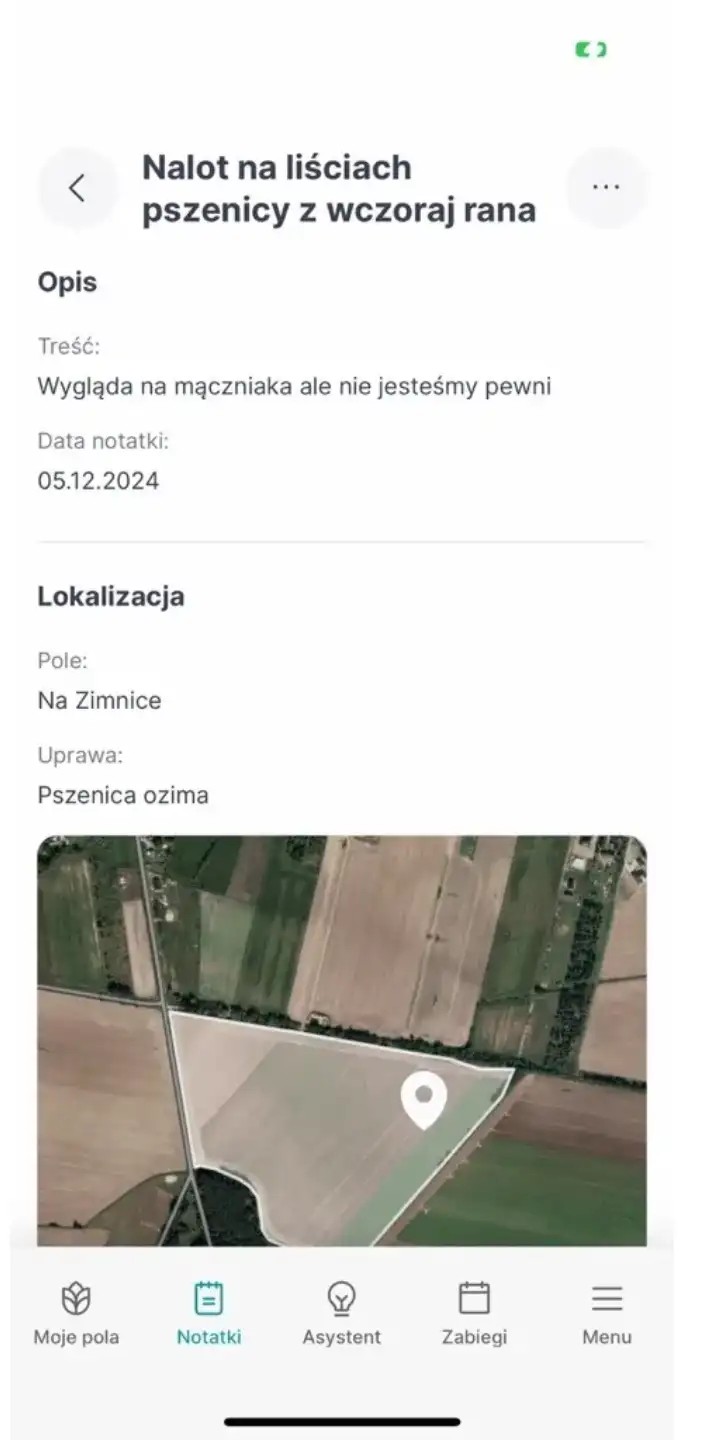Open the three-dot options menu
The width and height of the screenshot is (701, 1440).
(606, 187)
